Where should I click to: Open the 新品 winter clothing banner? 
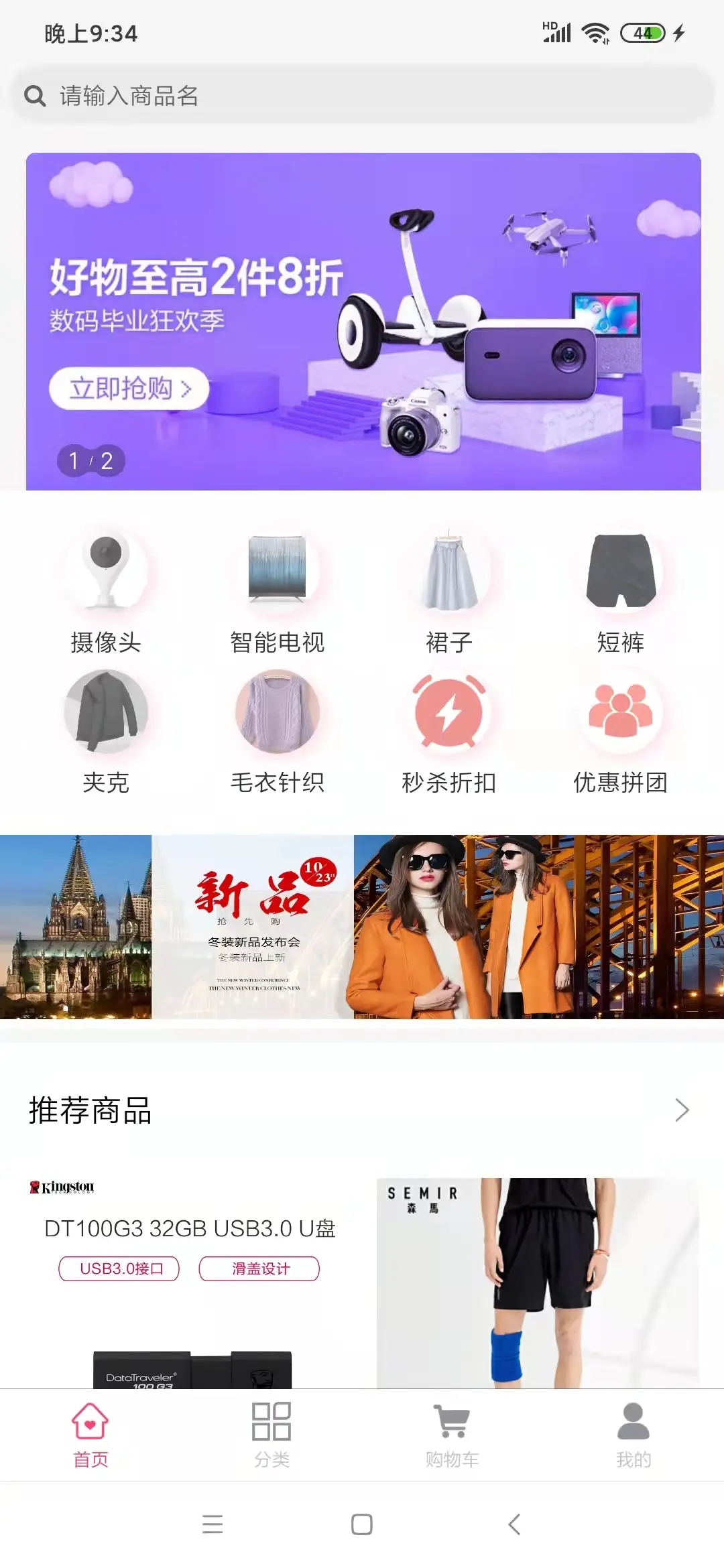(362, 927)
